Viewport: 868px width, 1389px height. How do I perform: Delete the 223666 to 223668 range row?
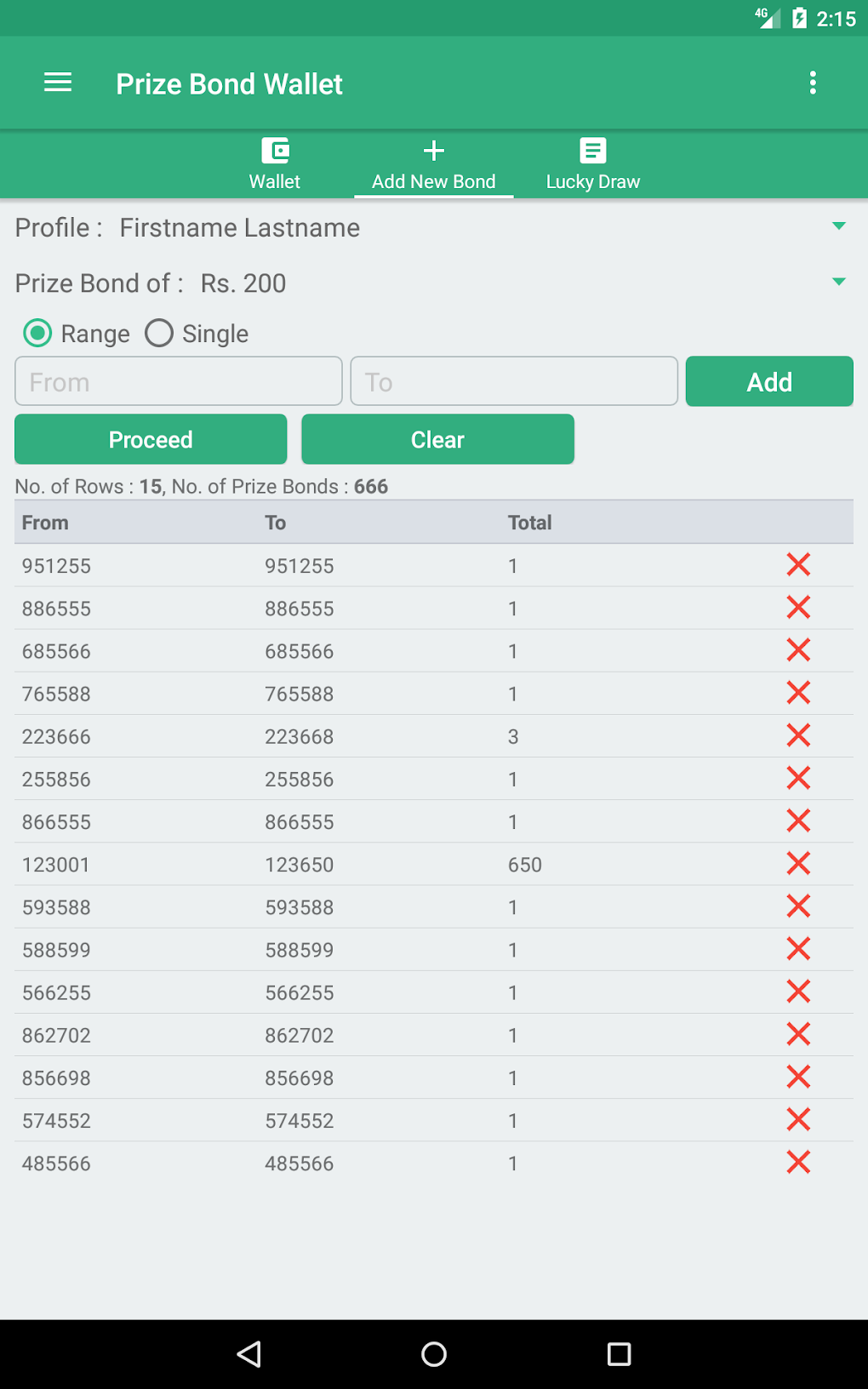point(798,735)
